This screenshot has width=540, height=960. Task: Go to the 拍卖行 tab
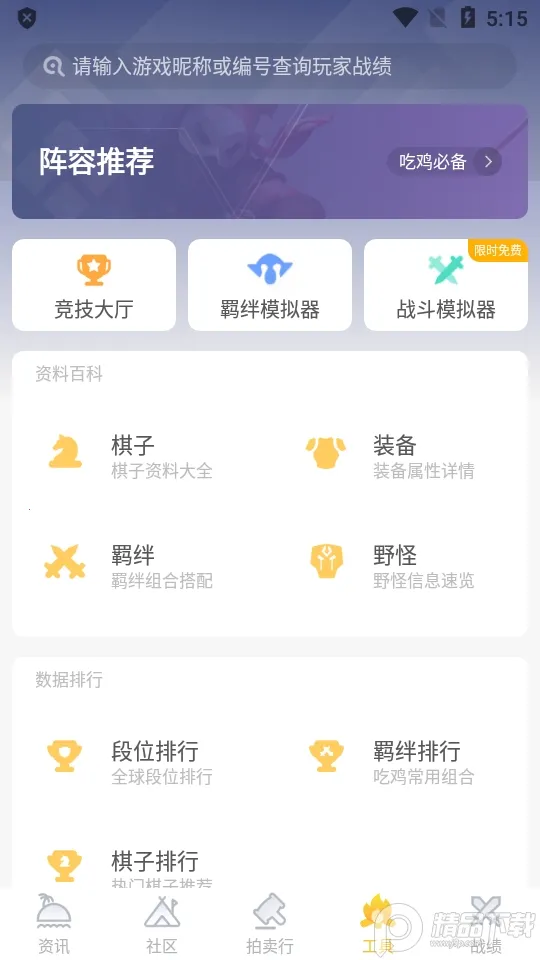coord(269,924)
